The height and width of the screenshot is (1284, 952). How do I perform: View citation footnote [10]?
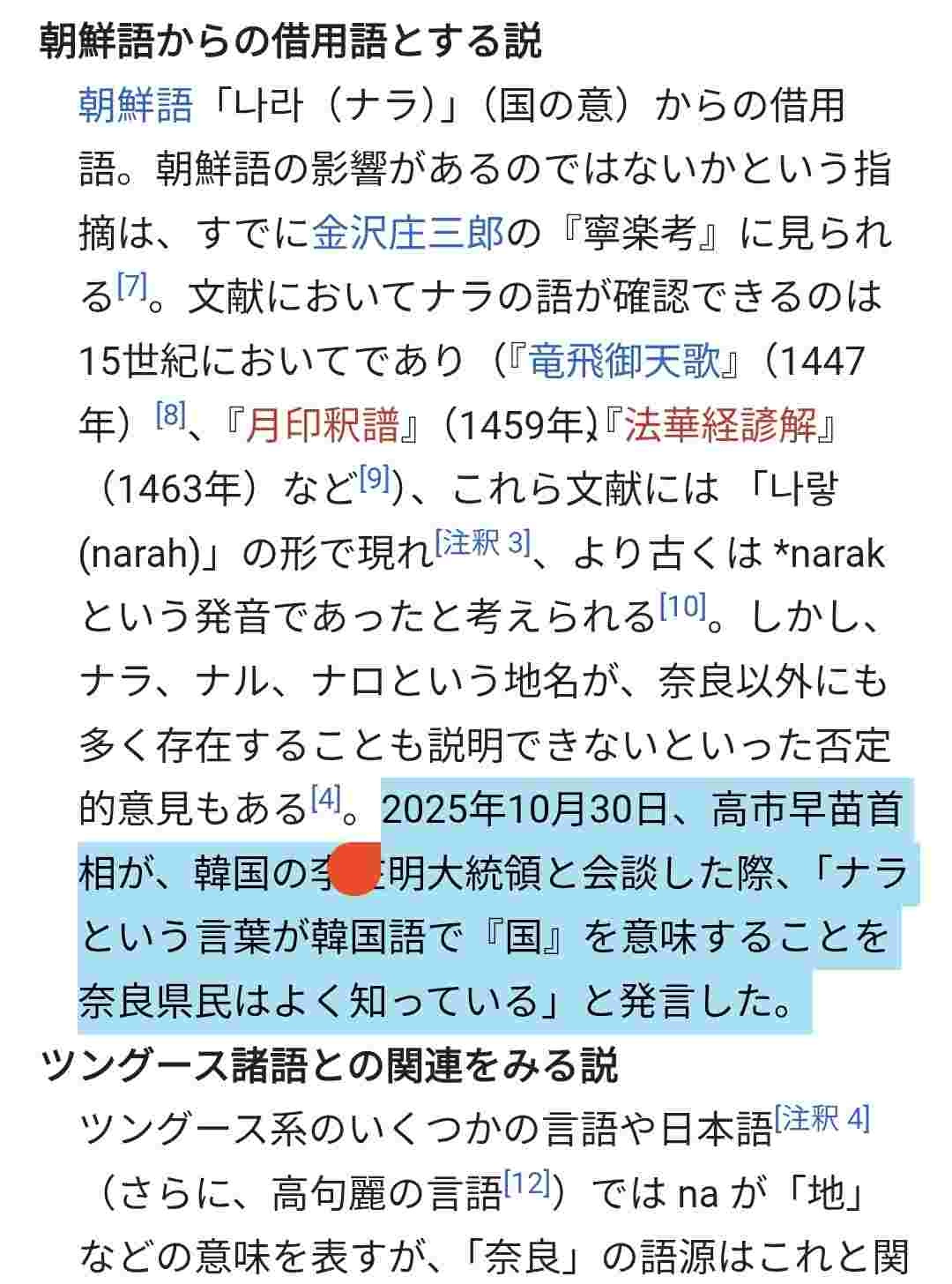pyautogui.click(x=683, y=606)
